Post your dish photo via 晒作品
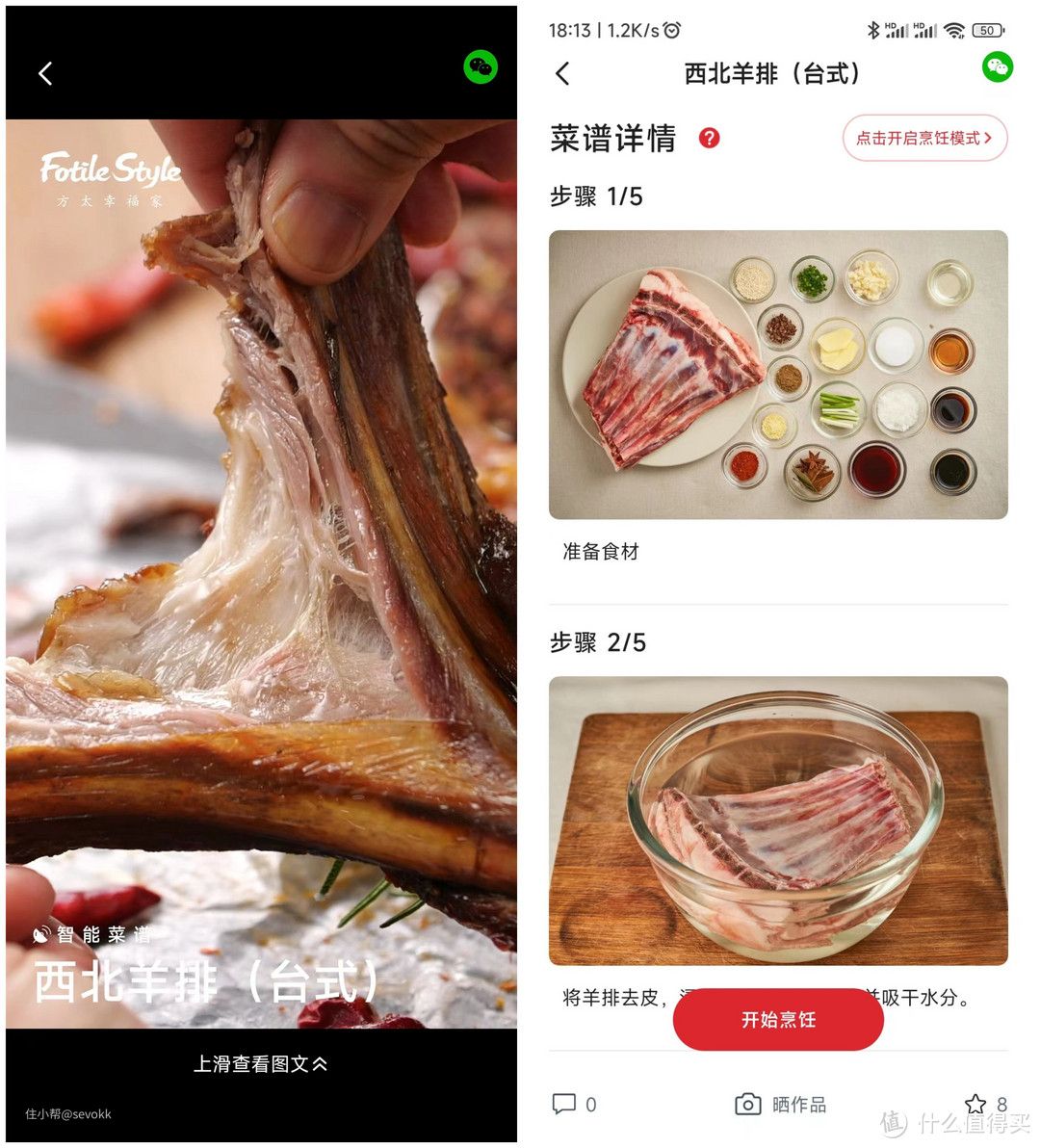Viewport: 1040px width, 1148px height. pos(780,1104)
